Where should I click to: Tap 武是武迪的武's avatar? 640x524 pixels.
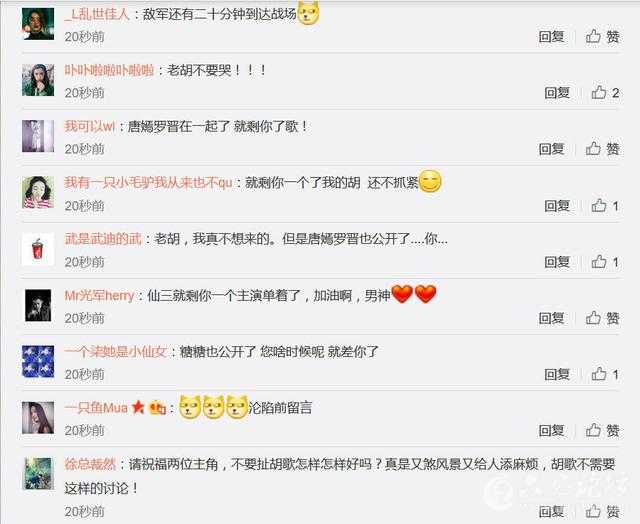[x=38, y=248]
